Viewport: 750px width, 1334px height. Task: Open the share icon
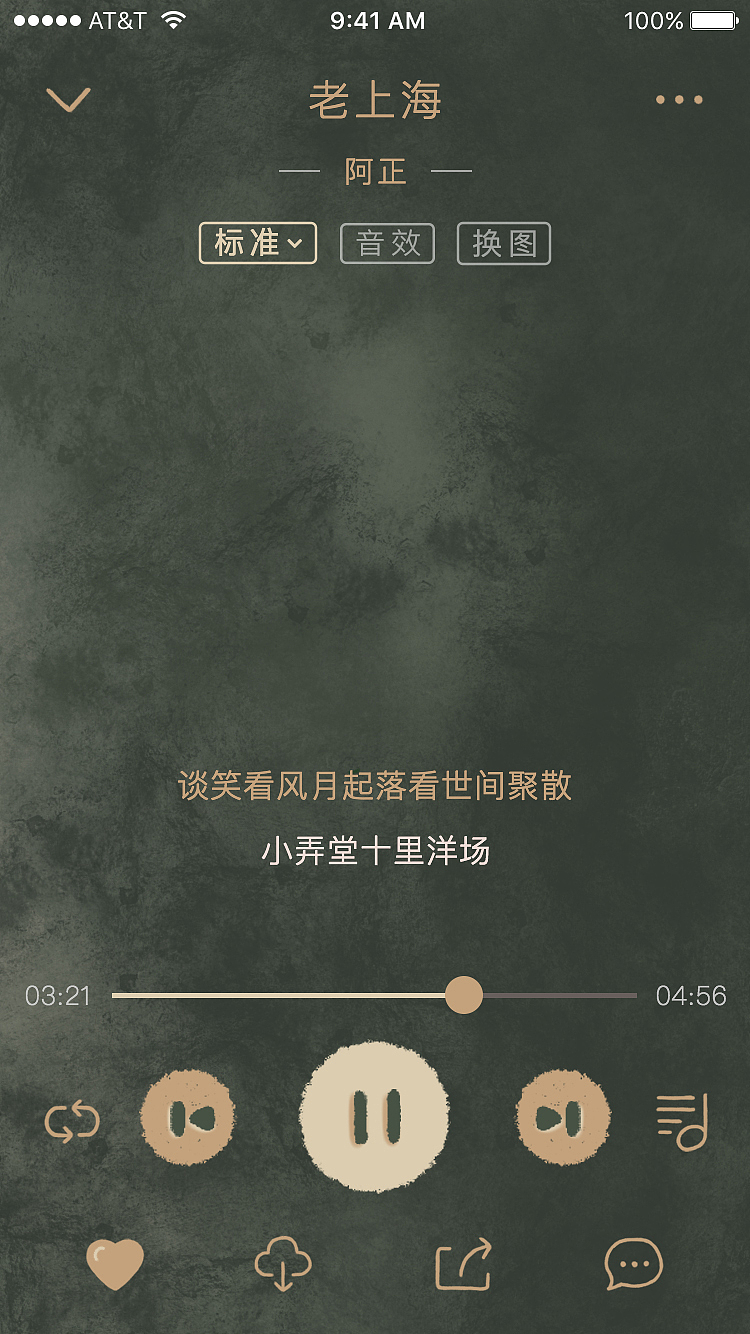pyautogui.click(x=462, y=1262)
